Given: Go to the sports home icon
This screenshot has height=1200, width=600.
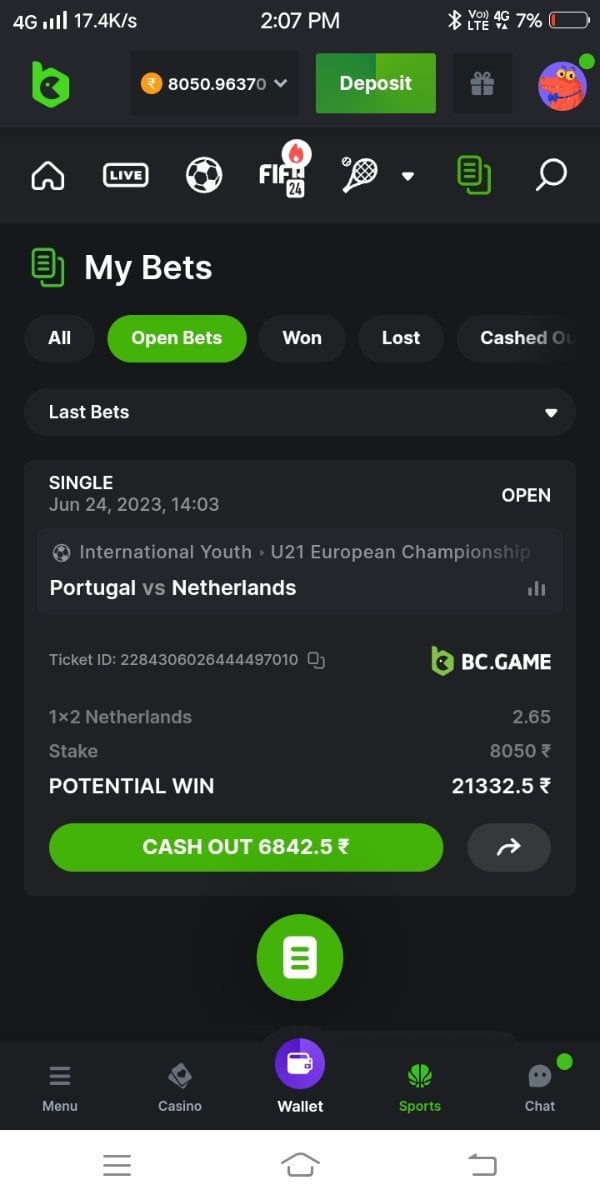Looking at the screenshot, I should (x=48, y=176).
